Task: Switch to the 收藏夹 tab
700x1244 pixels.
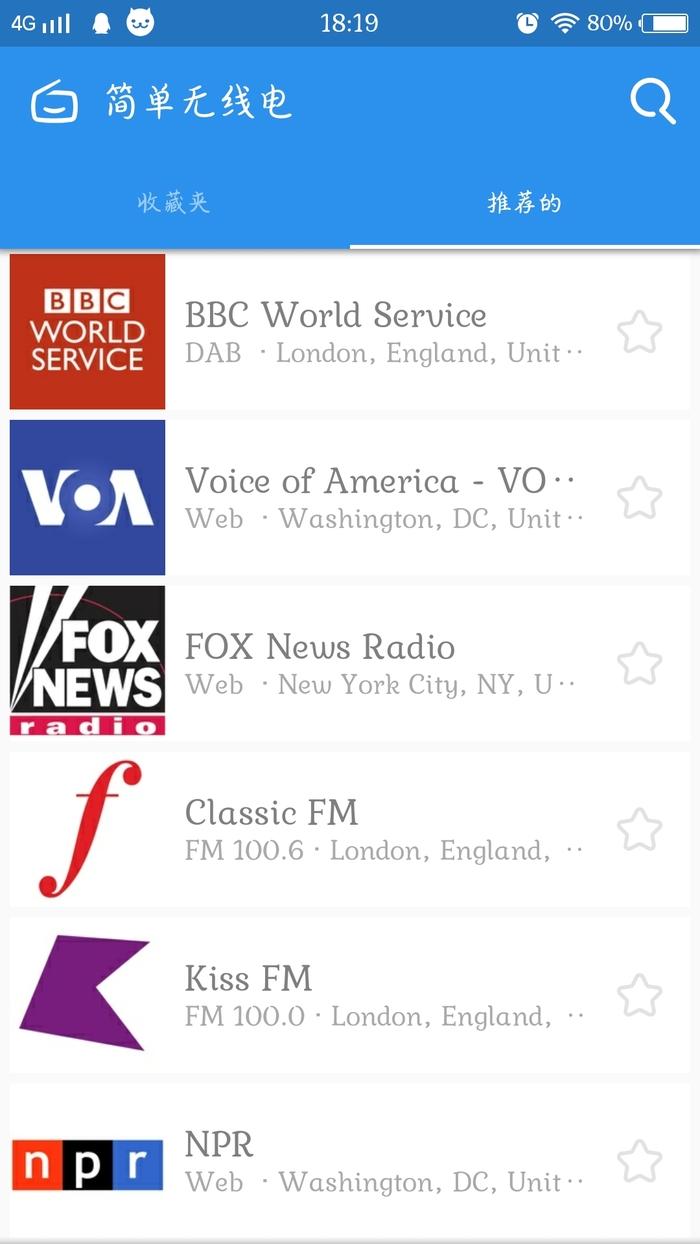Action: 174,204
